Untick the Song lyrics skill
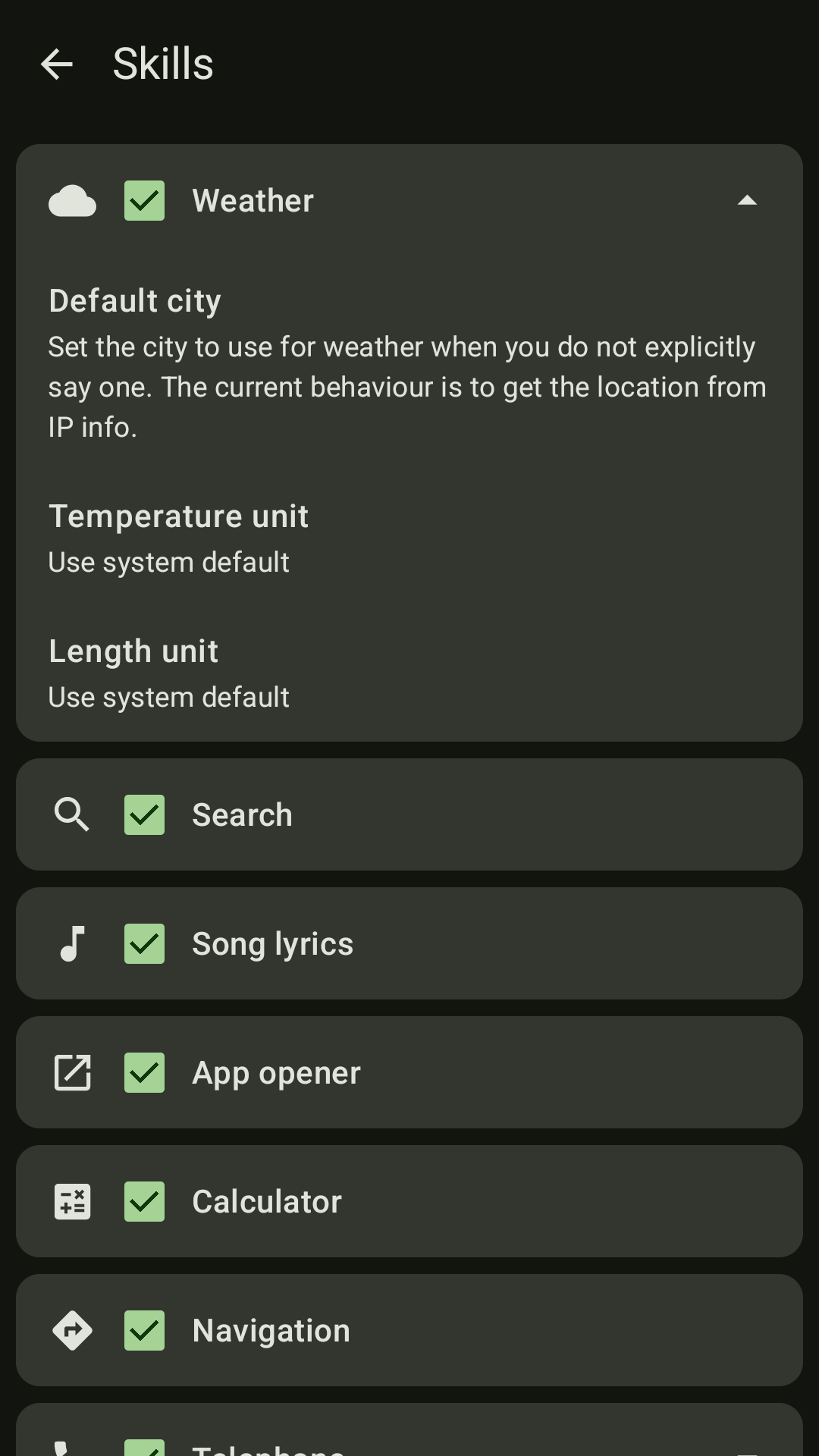Image resolution: width=819 pixels, height=1456 pixels. (144, 944)
